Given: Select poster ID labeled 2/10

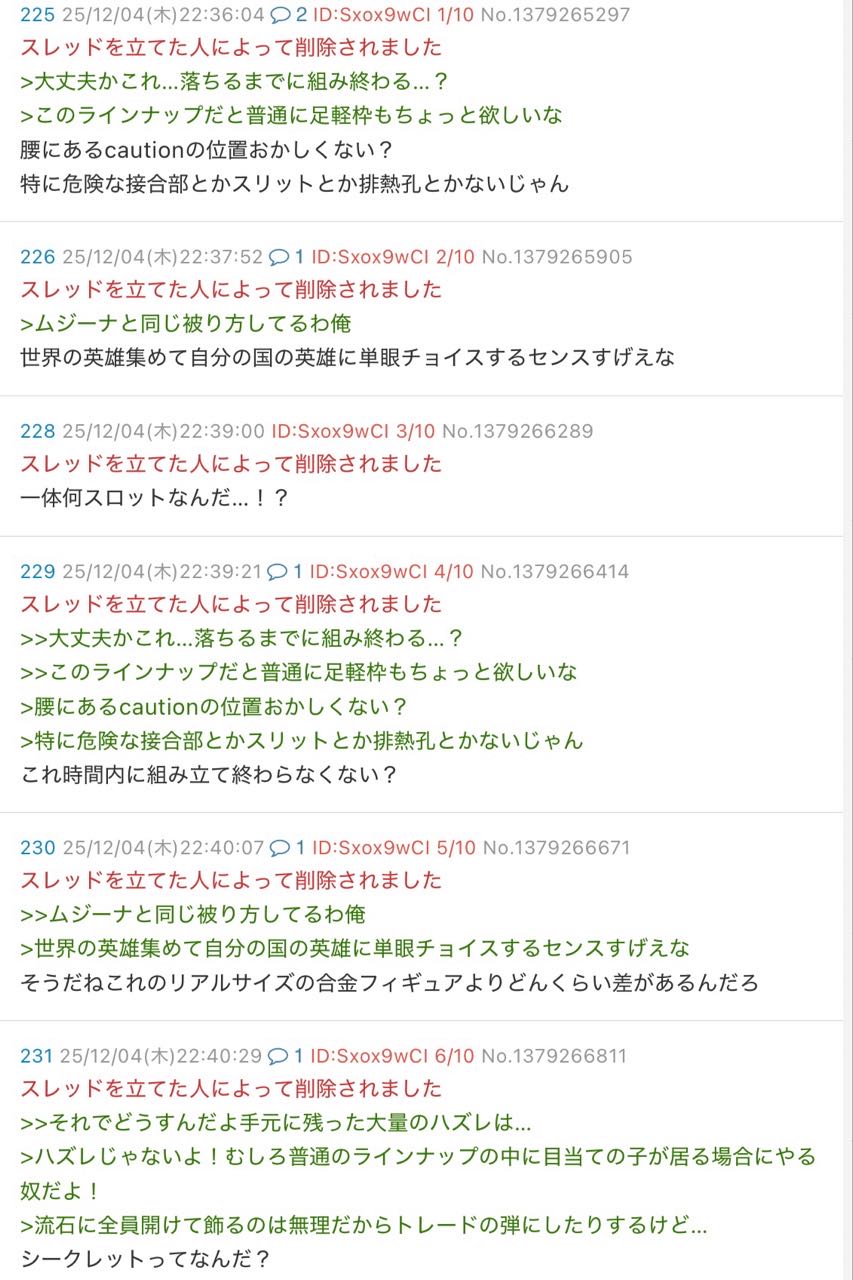Looking at the screenshot, I should pos(393,257).
